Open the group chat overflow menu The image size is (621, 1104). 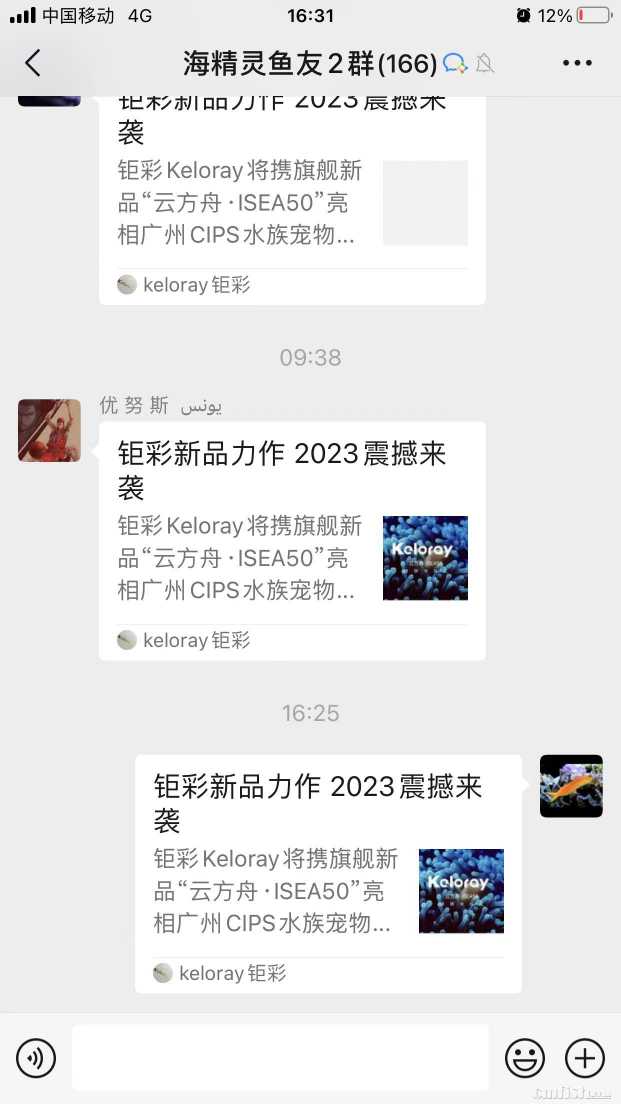577,63
